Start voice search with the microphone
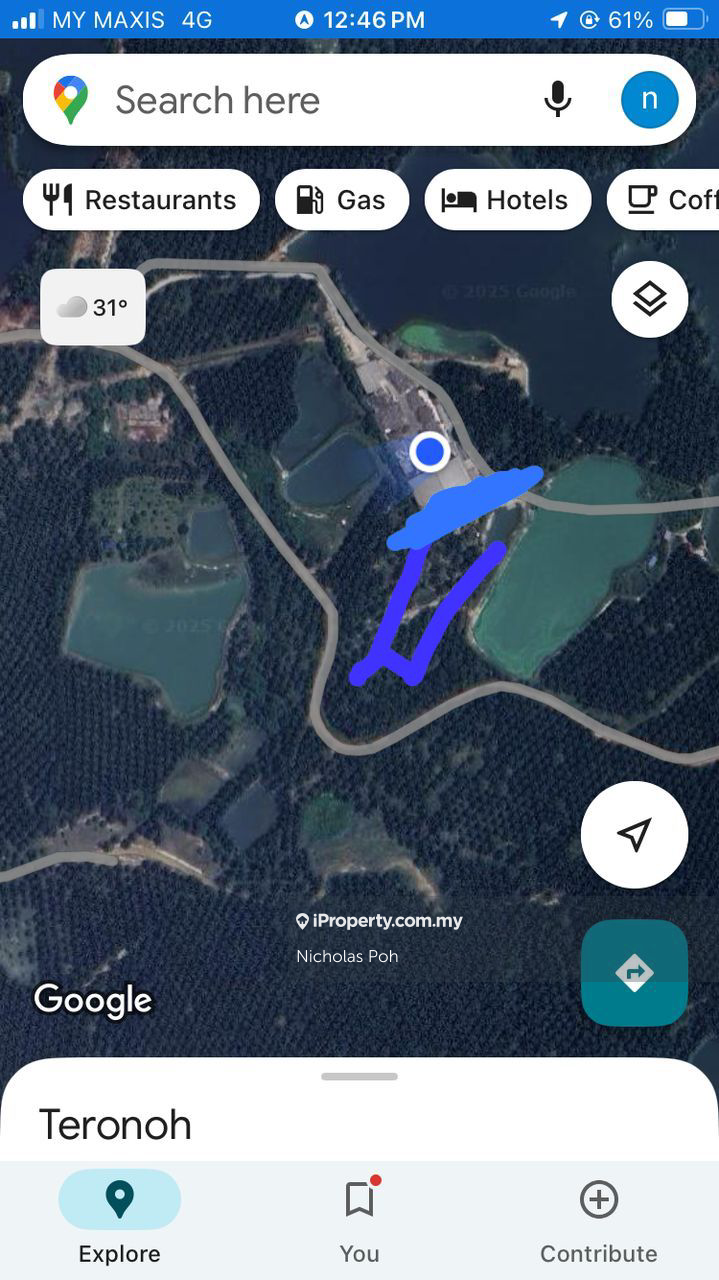 [557, 100]
